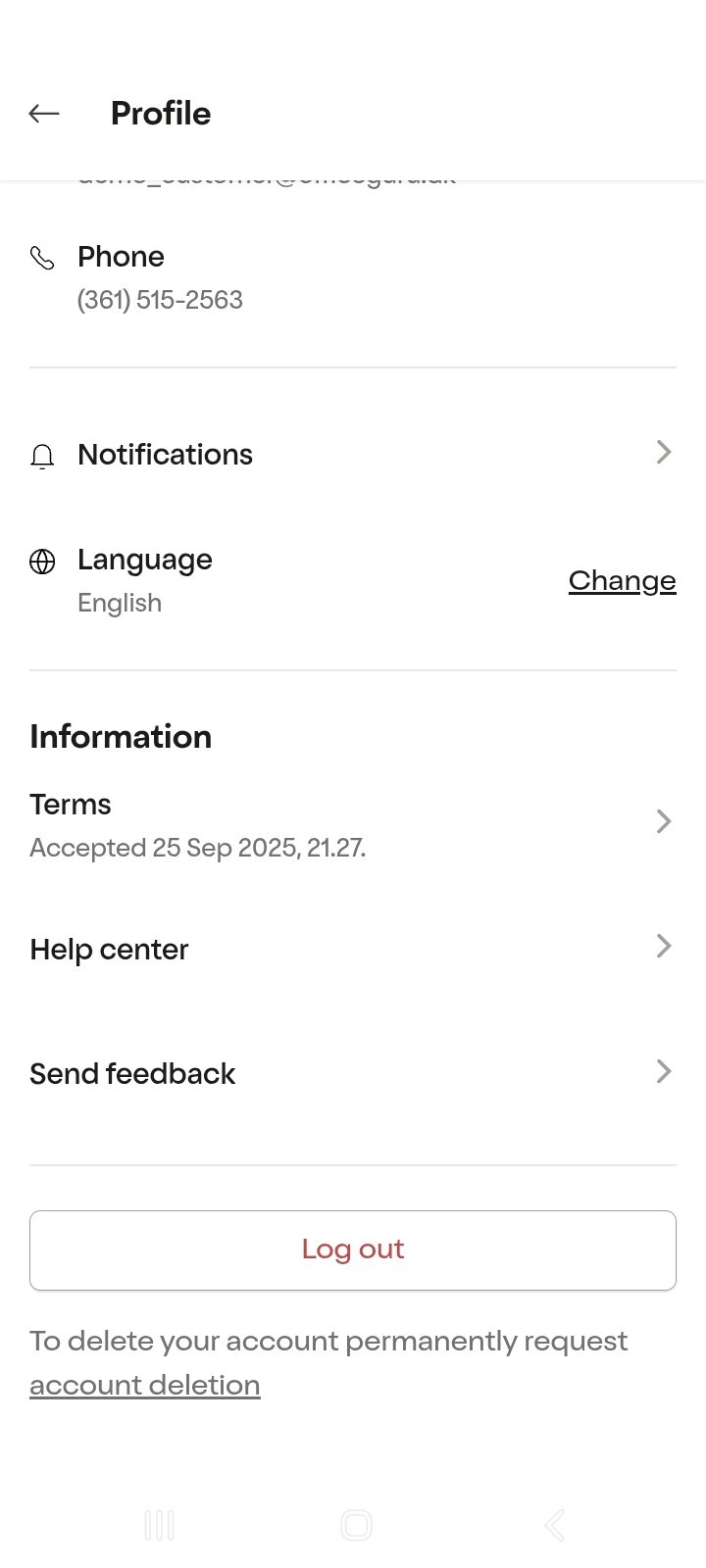706x1568 pixels.
Task: Tap the system home button
Action: click(x=356, y=1525)
